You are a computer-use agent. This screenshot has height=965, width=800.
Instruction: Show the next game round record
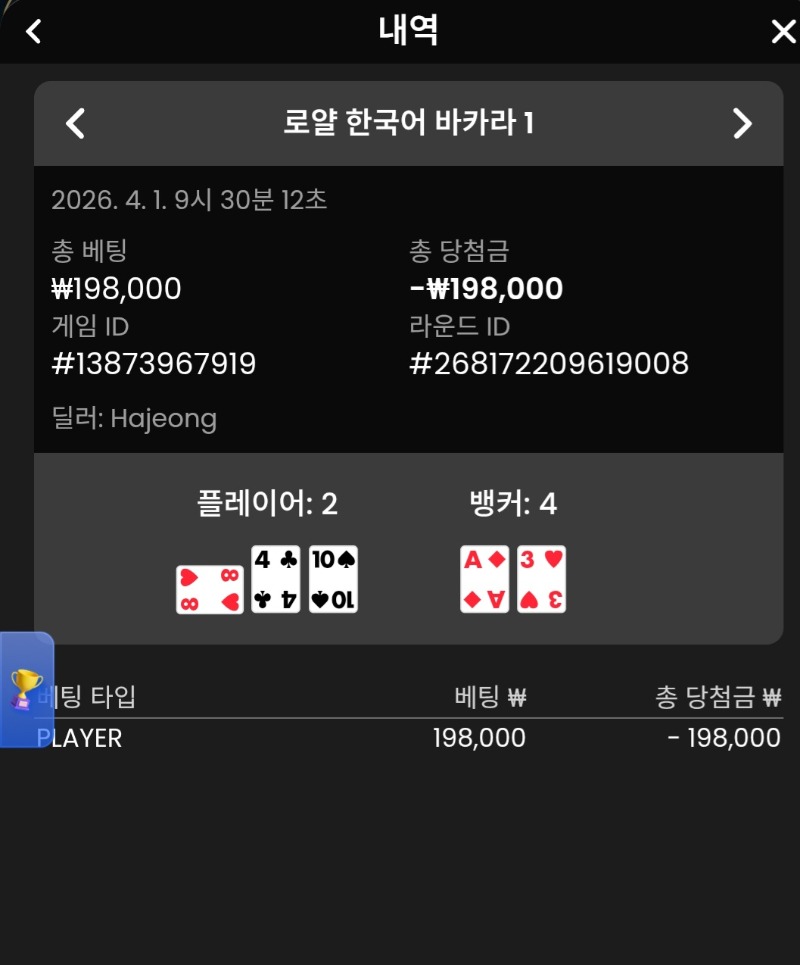click(742, 124)
